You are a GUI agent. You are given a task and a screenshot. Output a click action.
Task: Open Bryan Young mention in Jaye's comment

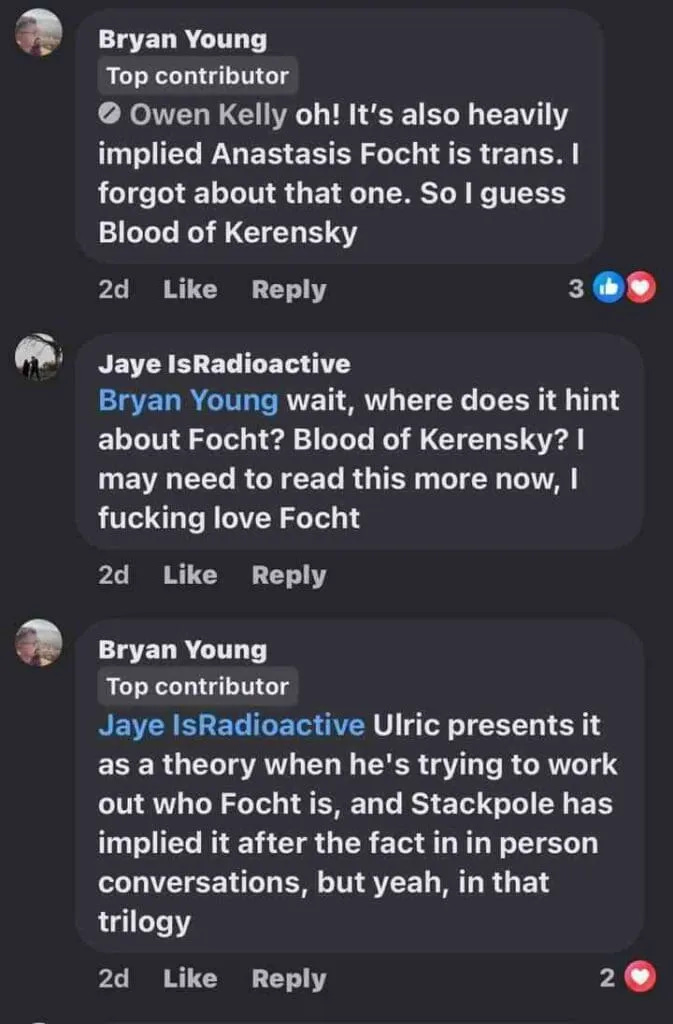[187, 401]
